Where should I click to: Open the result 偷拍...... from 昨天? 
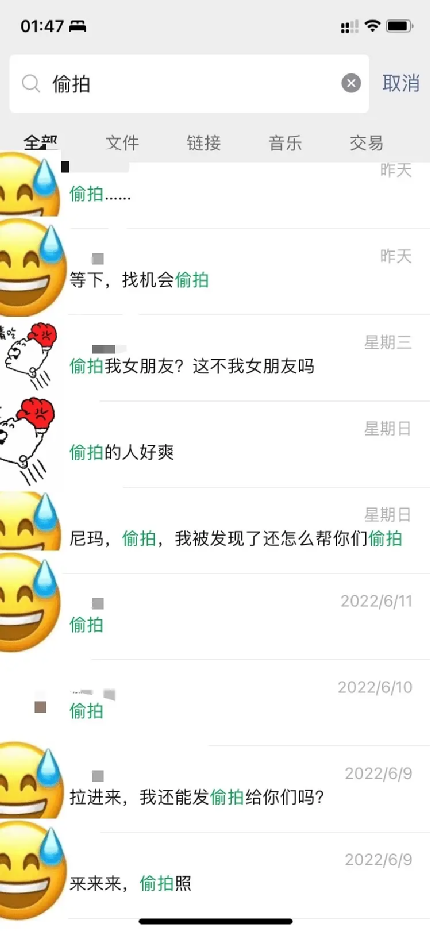pos(215,195)
